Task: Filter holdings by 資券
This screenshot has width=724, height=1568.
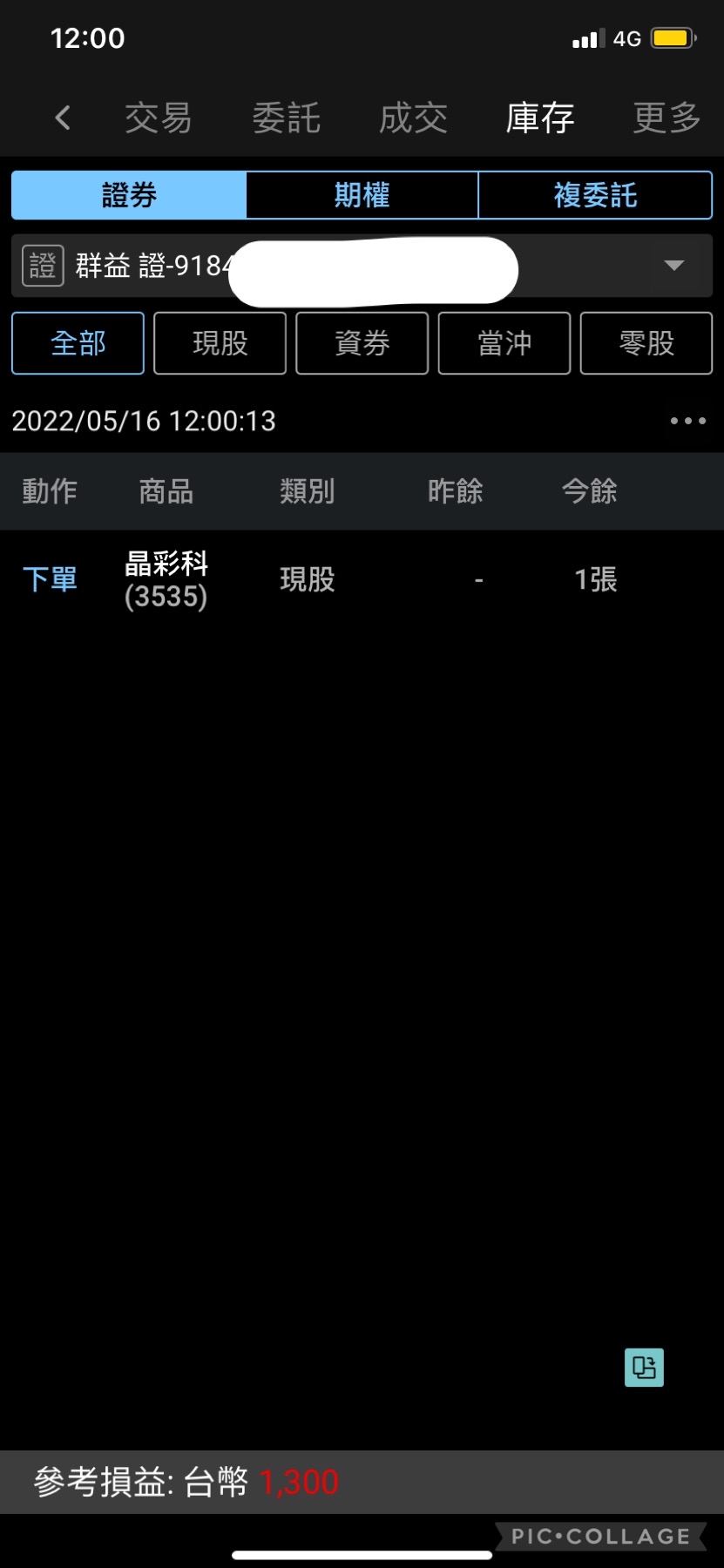Action: pos(362,343)
